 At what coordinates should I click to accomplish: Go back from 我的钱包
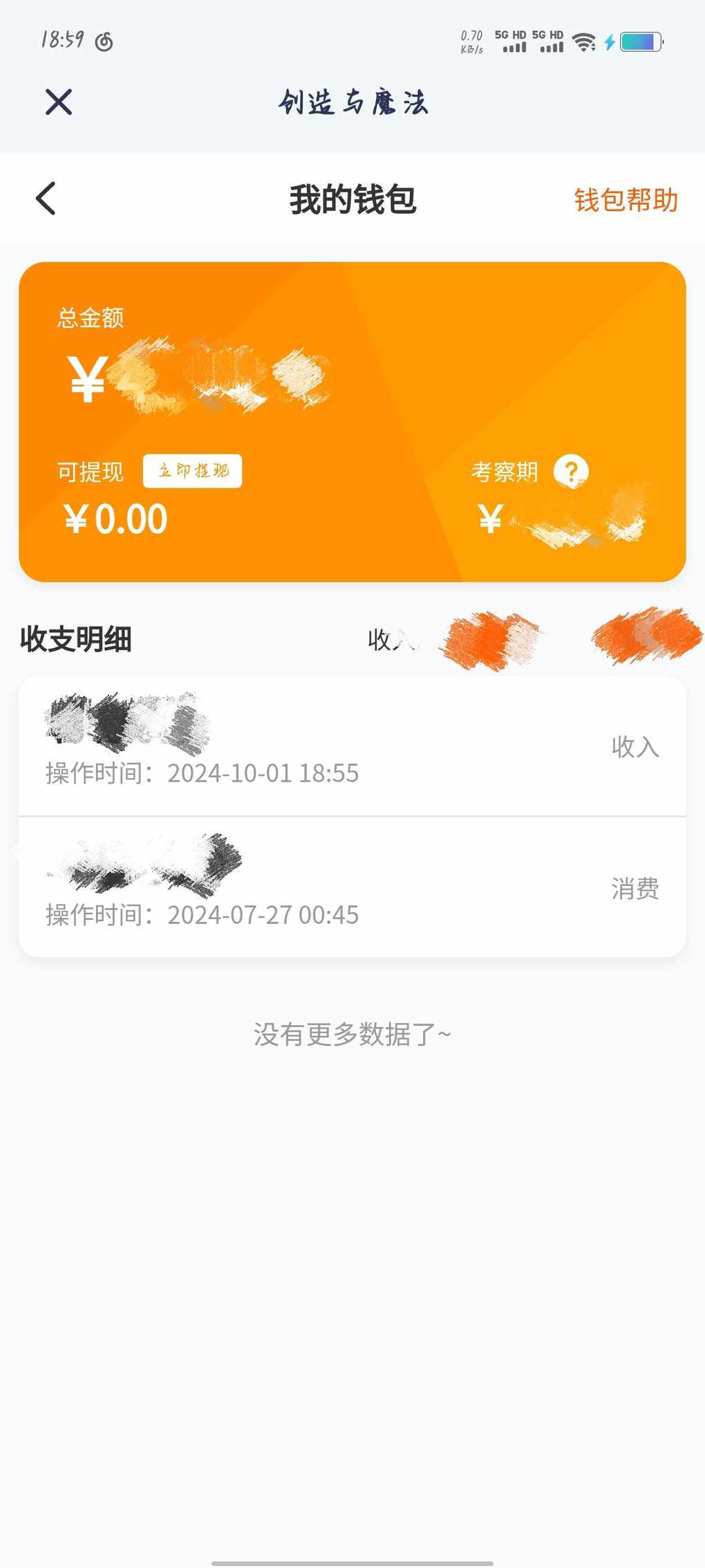tap(46, 199)
